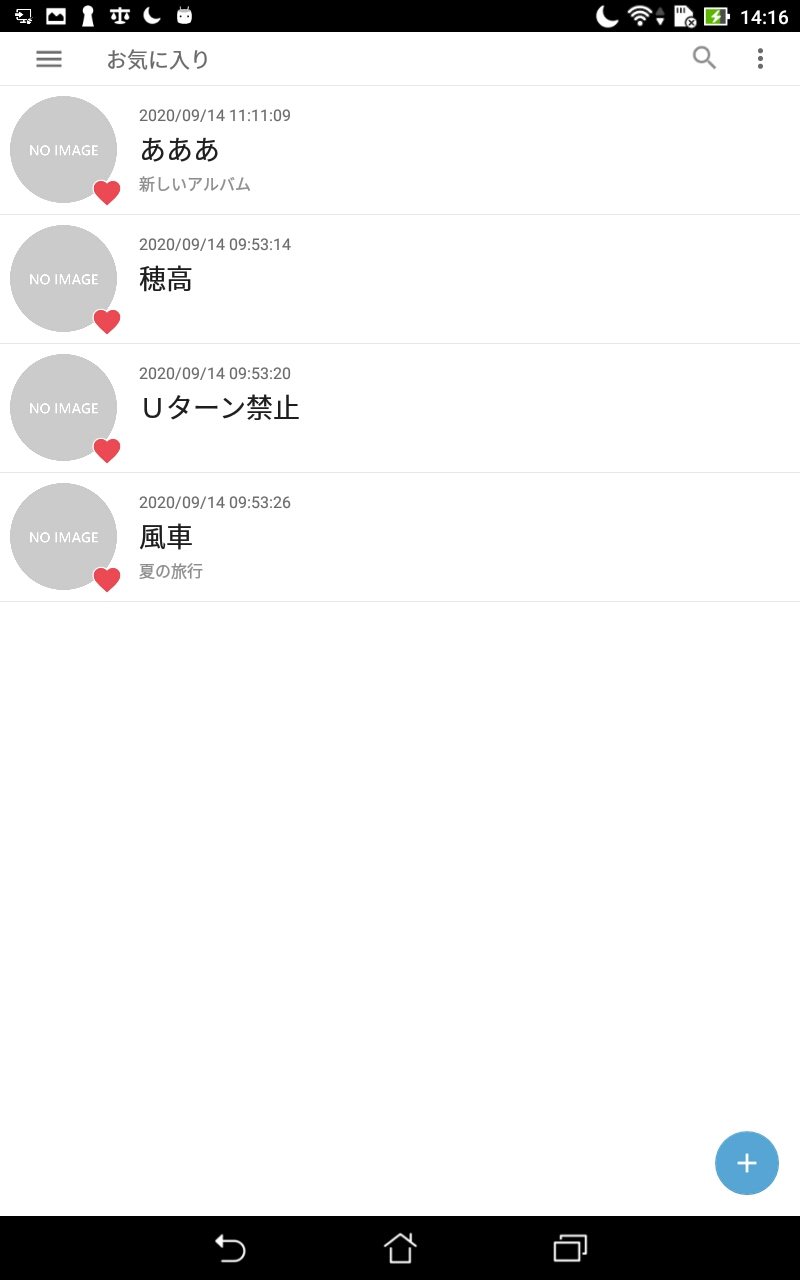This screenshot has height=1280, width=800.
Task: Go back using the system back button
Action: (x=230, y=1248)
